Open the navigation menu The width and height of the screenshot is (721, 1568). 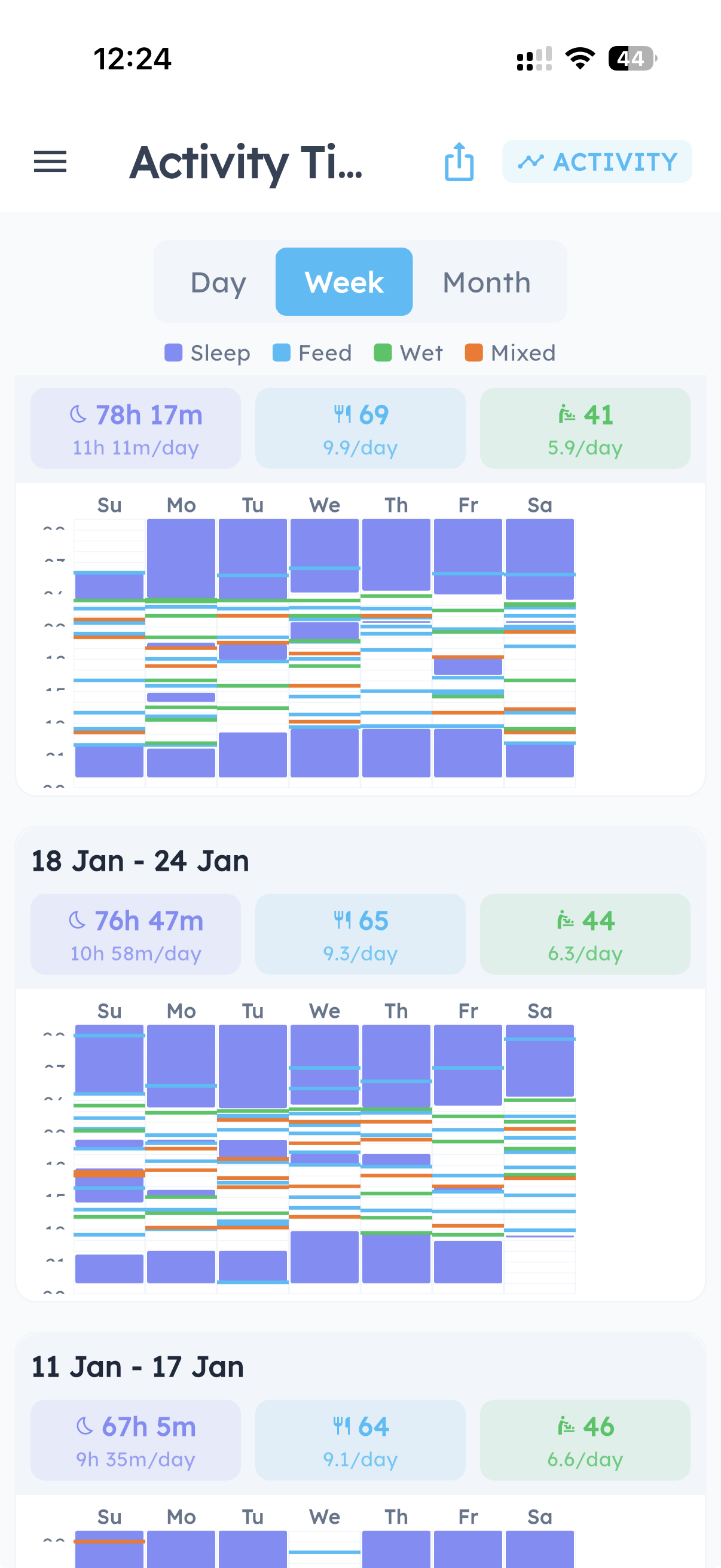tap(50, 161)
